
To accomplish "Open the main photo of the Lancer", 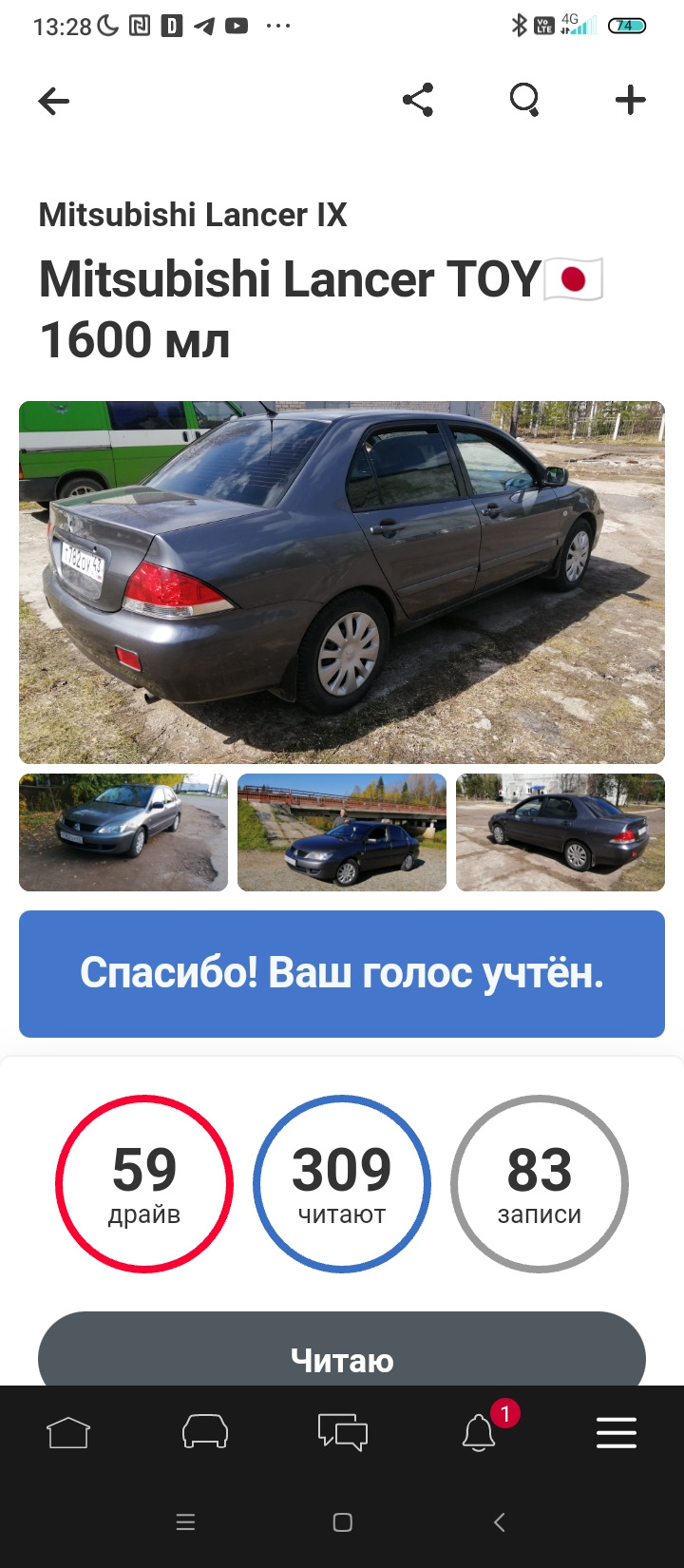I will [x=342, y=581].
